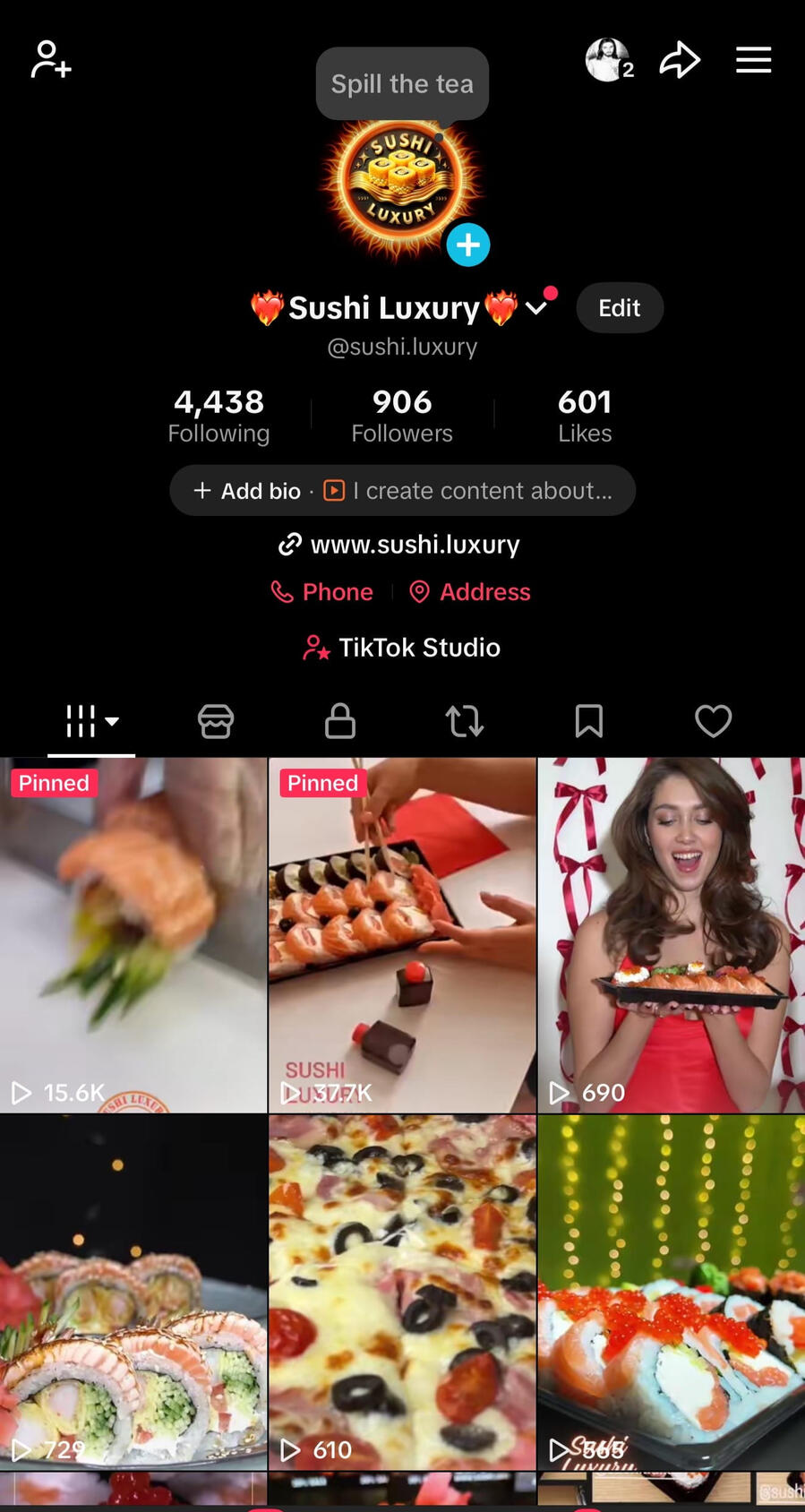Edit the profile
805x1512 pixels.
coord(619,308)
